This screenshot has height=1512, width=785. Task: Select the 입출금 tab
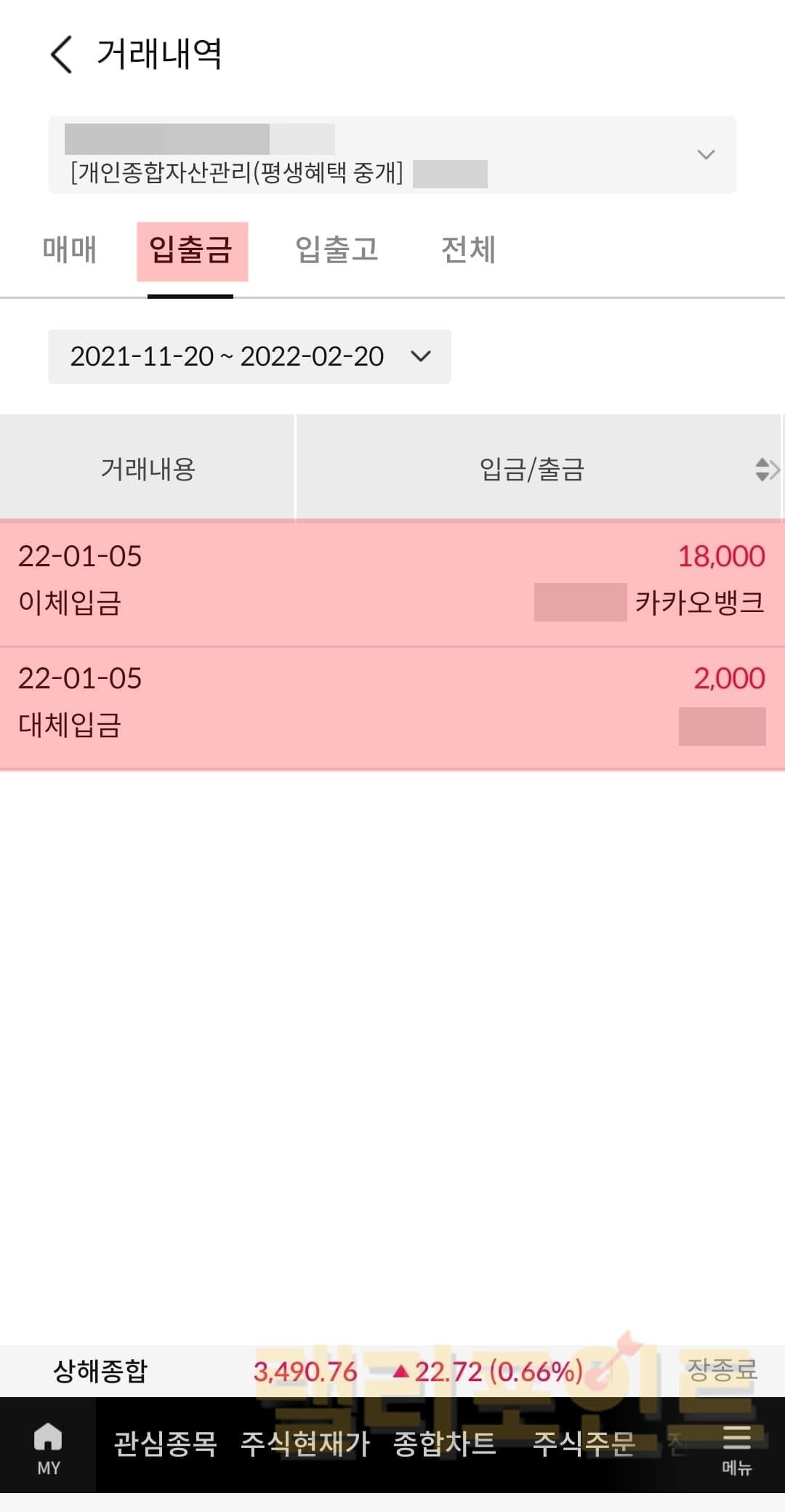(x=191, y=251)
